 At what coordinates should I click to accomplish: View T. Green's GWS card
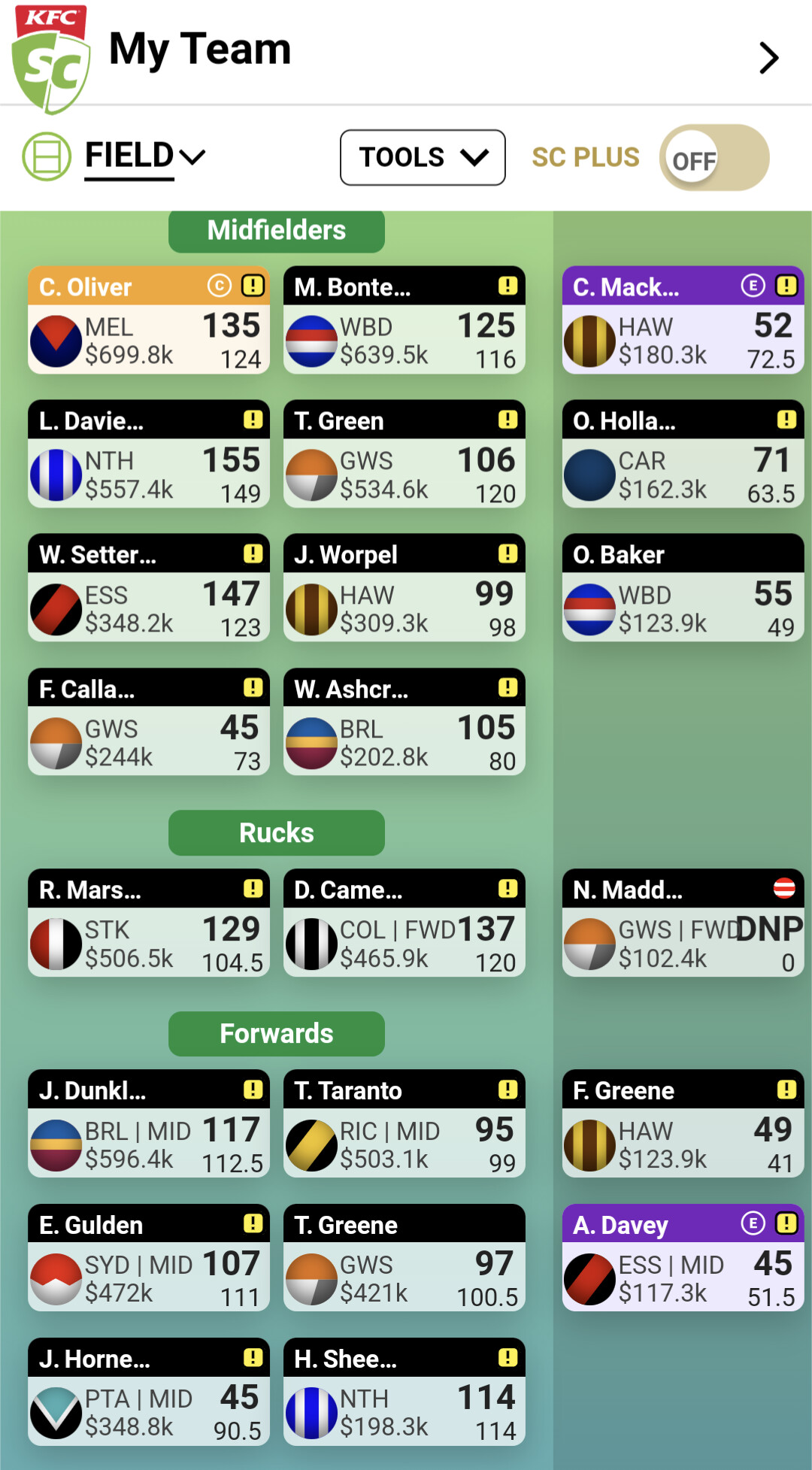click(404, 454)
